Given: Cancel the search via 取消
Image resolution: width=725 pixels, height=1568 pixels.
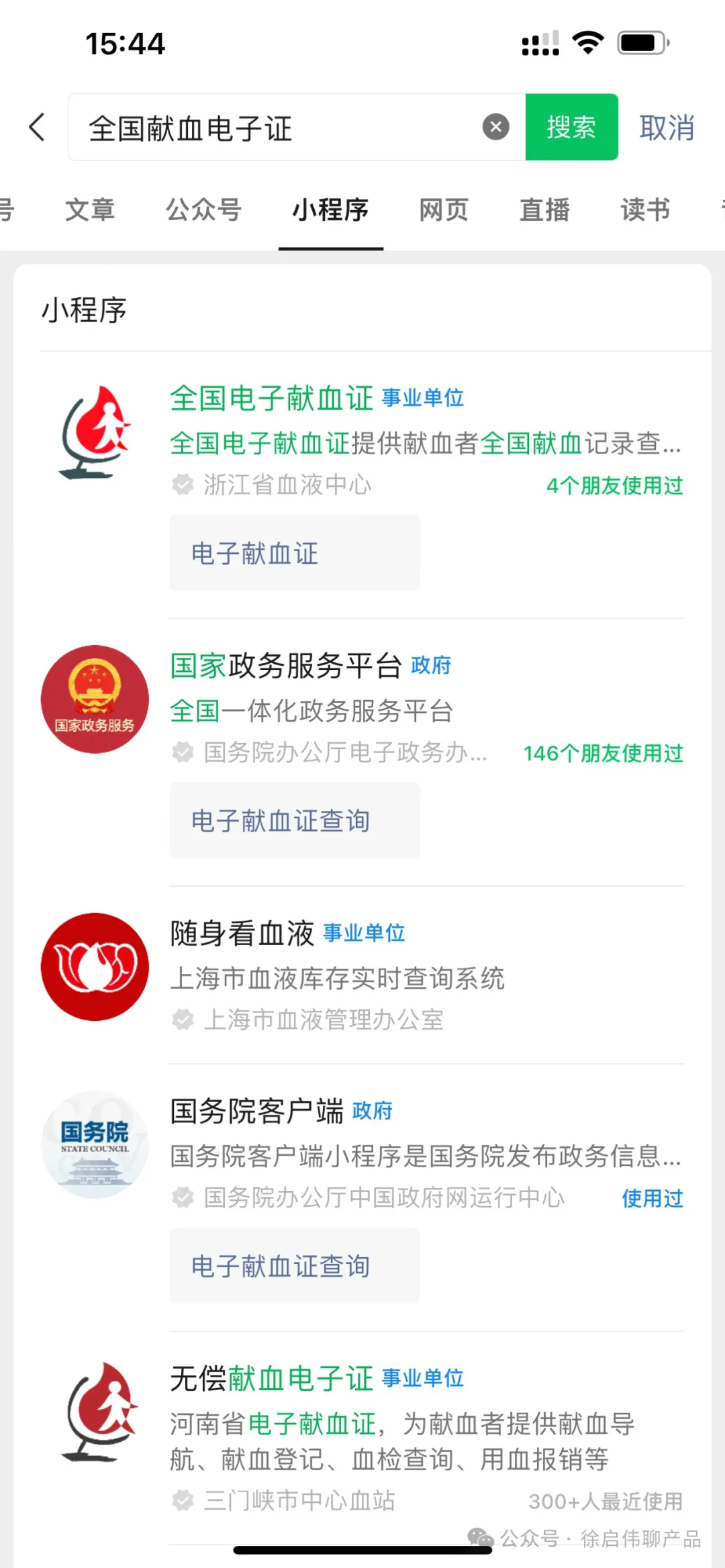Looking at the screenshot, I should [x=667, y=128].
